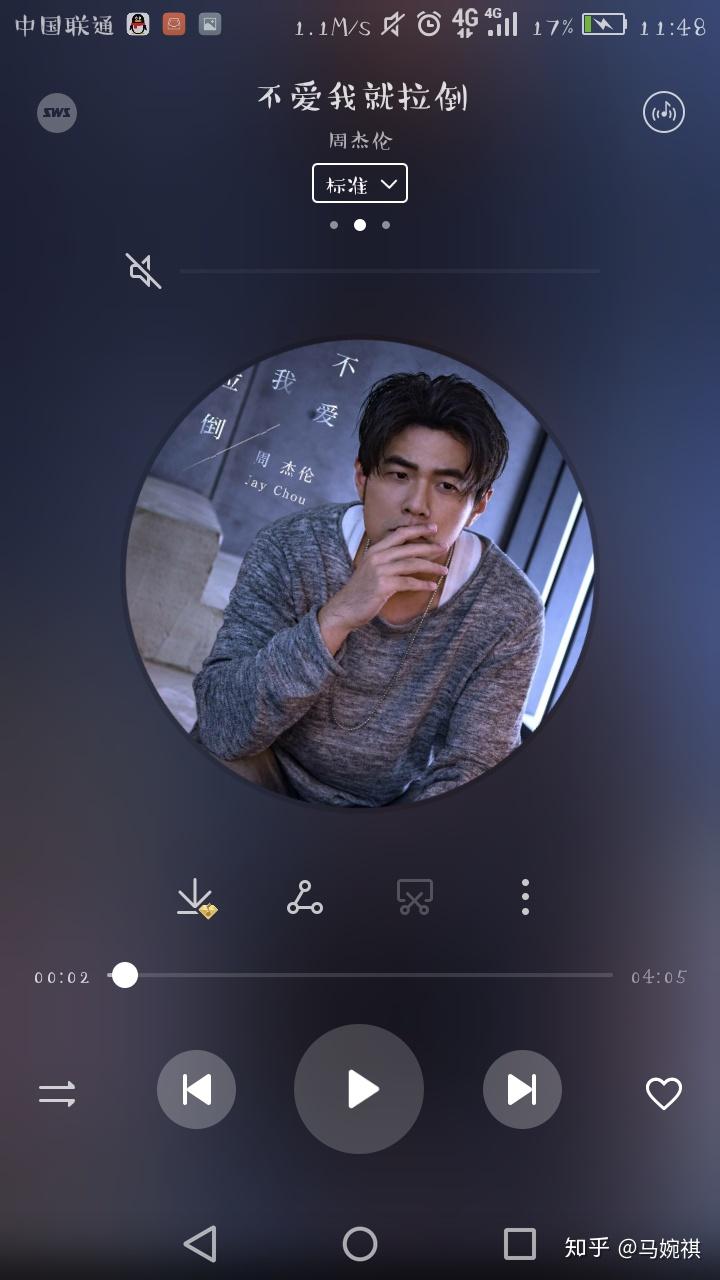
Task: Open the ringtone clipping tool
Action: pyautogui.click(x=412, y=897)
